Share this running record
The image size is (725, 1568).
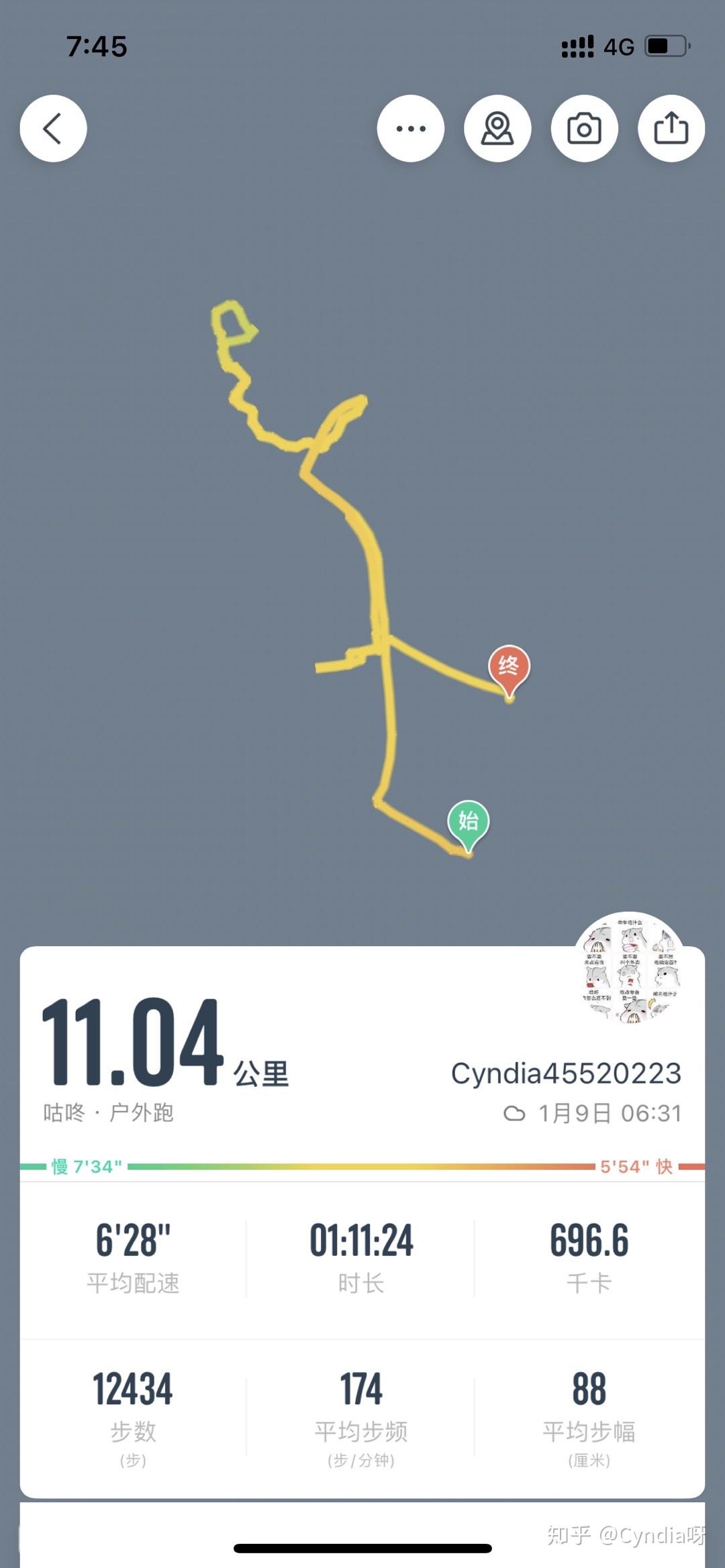[x=671, y=128]
